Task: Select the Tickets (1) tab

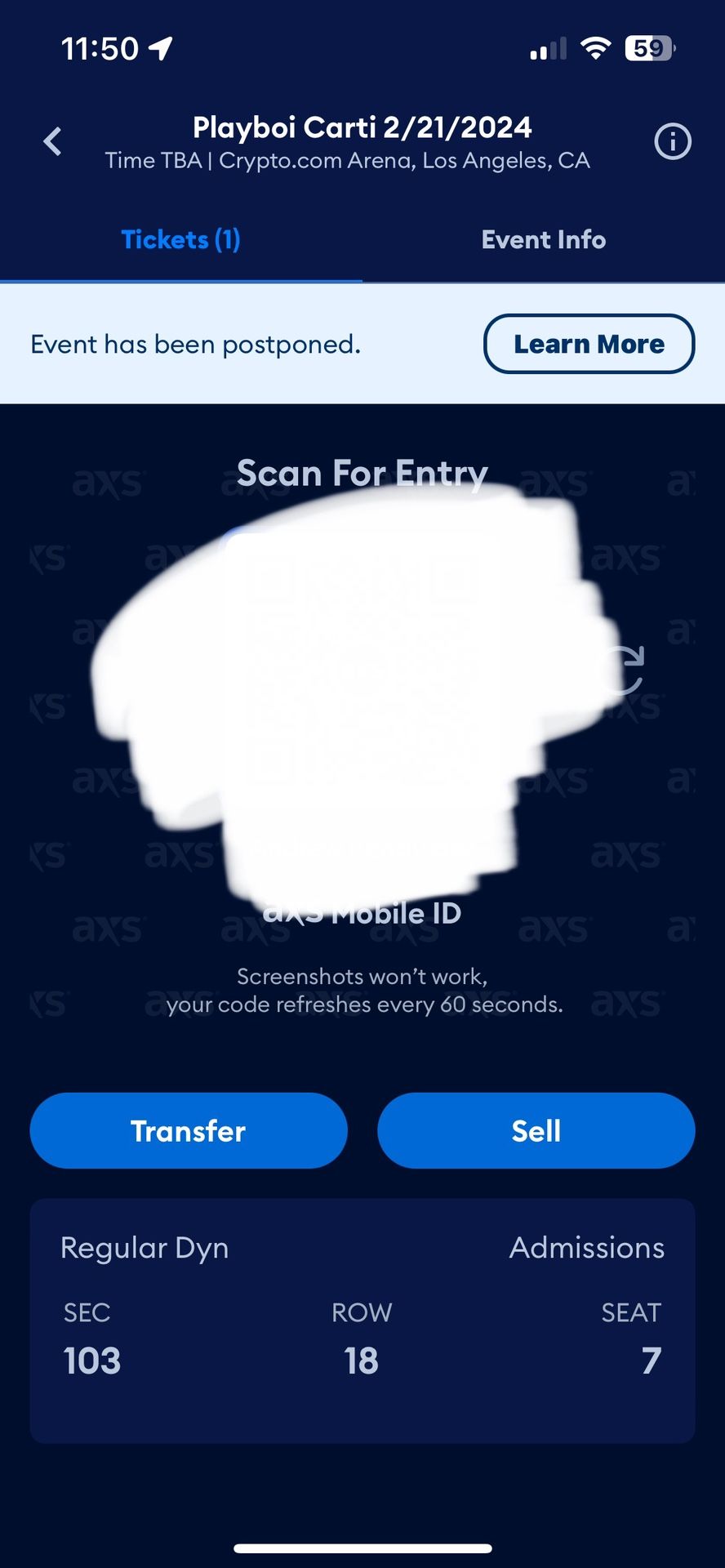Action: point(180,239)
